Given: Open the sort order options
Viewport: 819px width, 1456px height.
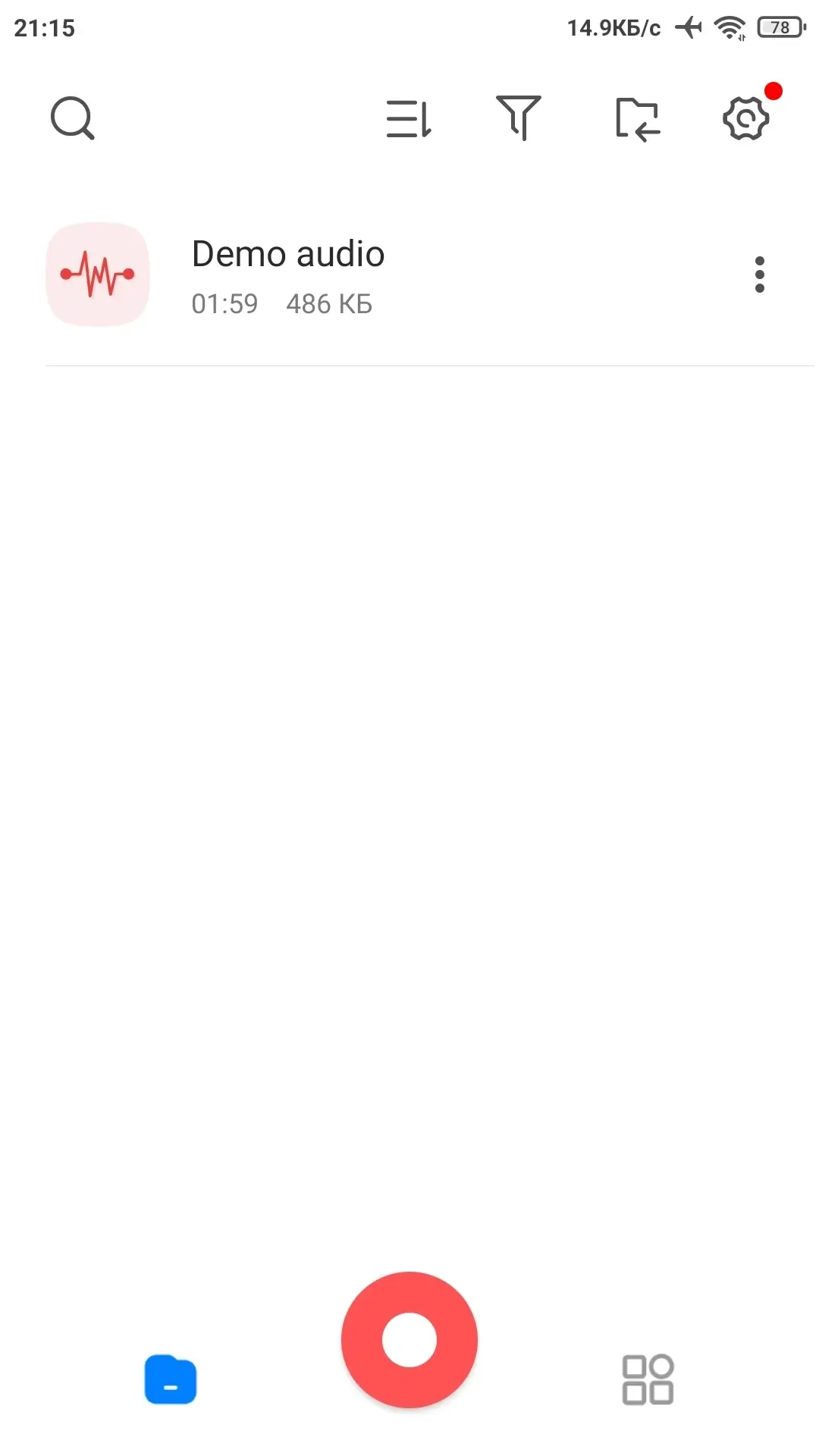Looking at the screenshot, I should pos(409,119).
